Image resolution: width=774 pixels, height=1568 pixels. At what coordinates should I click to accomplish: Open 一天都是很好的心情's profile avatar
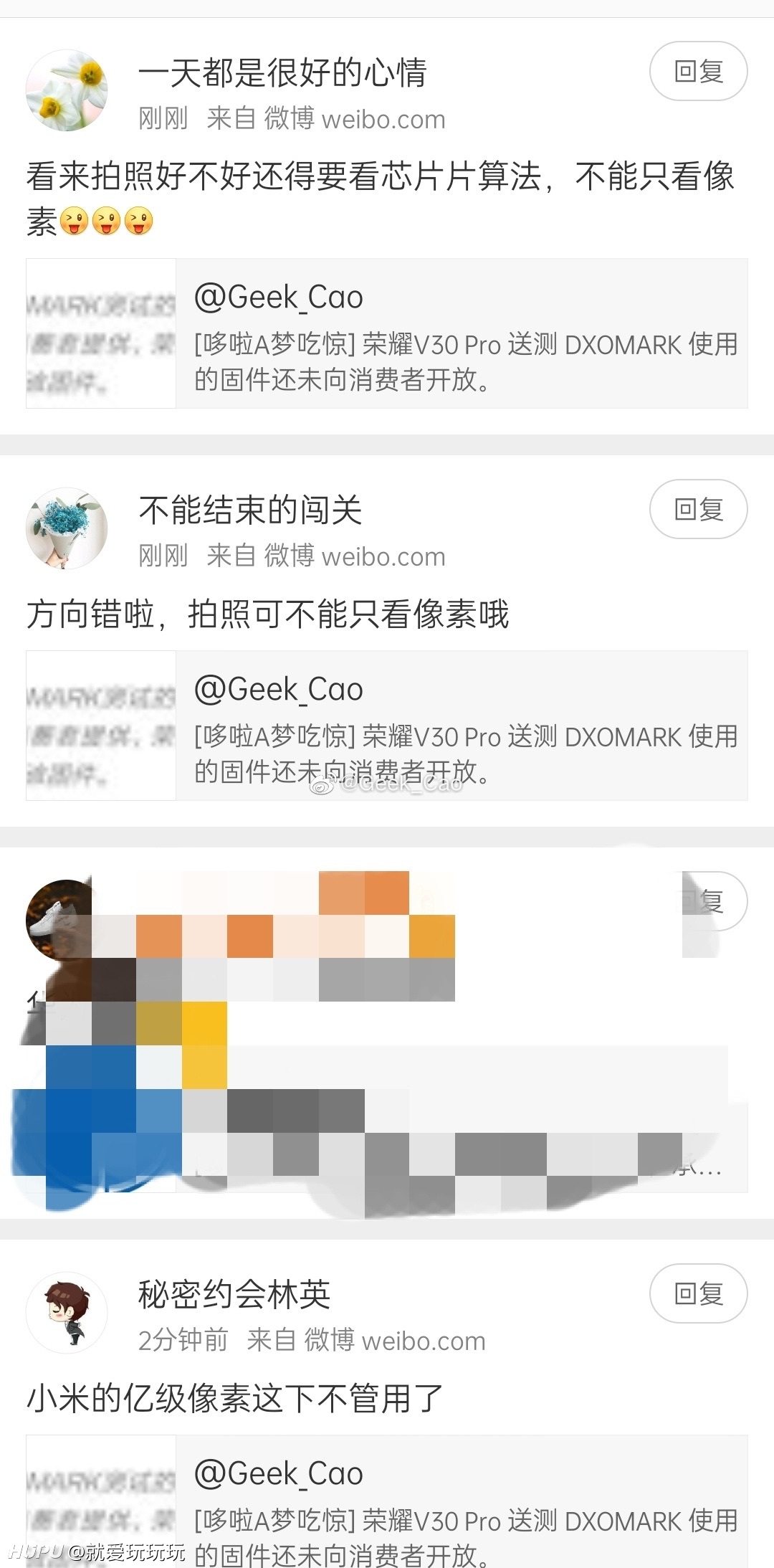tap(67, 90)
